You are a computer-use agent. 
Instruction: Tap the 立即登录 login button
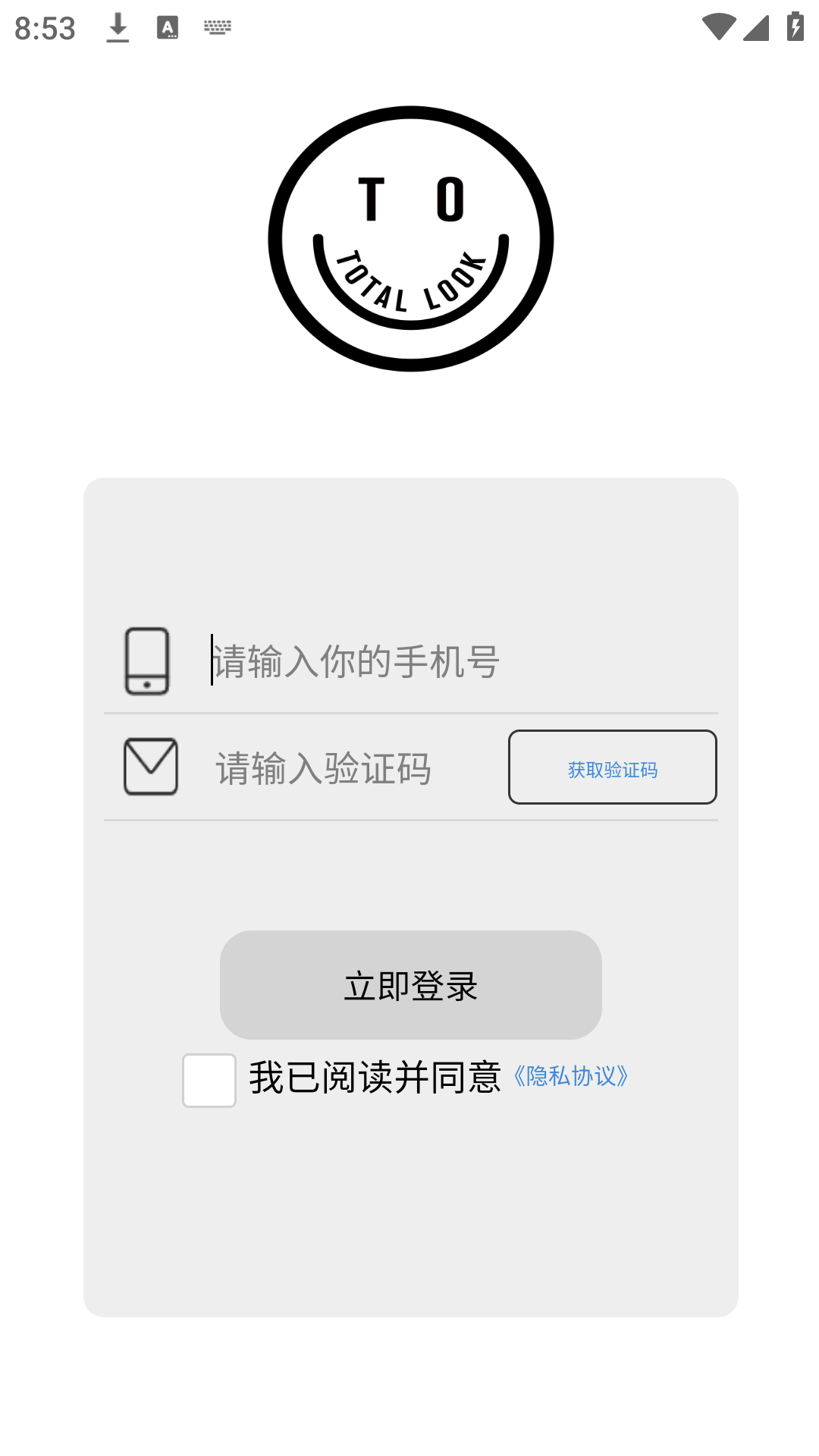(410, 985)
